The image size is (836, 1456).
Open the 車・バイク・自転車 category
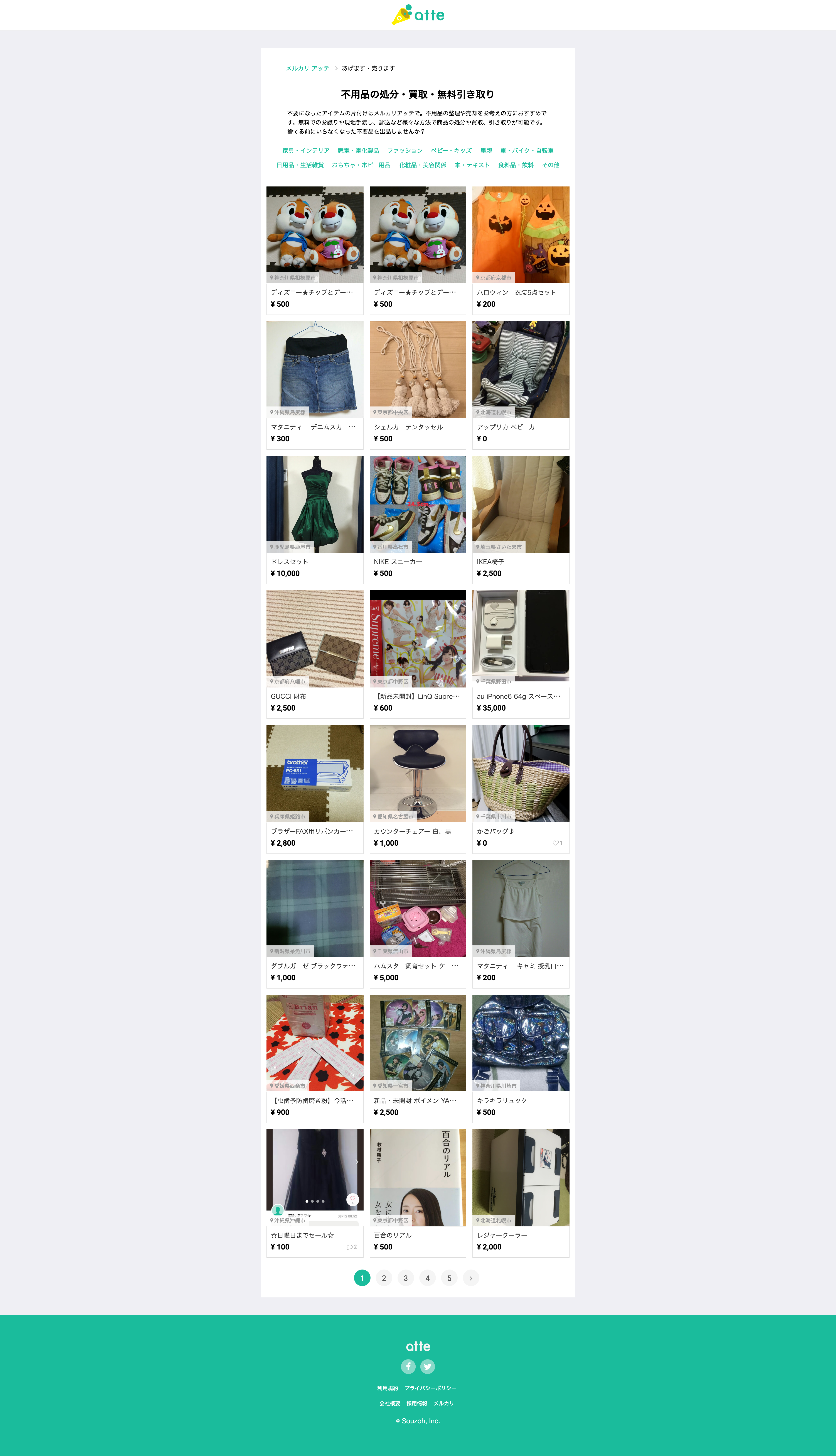click(x=526, y=151)
